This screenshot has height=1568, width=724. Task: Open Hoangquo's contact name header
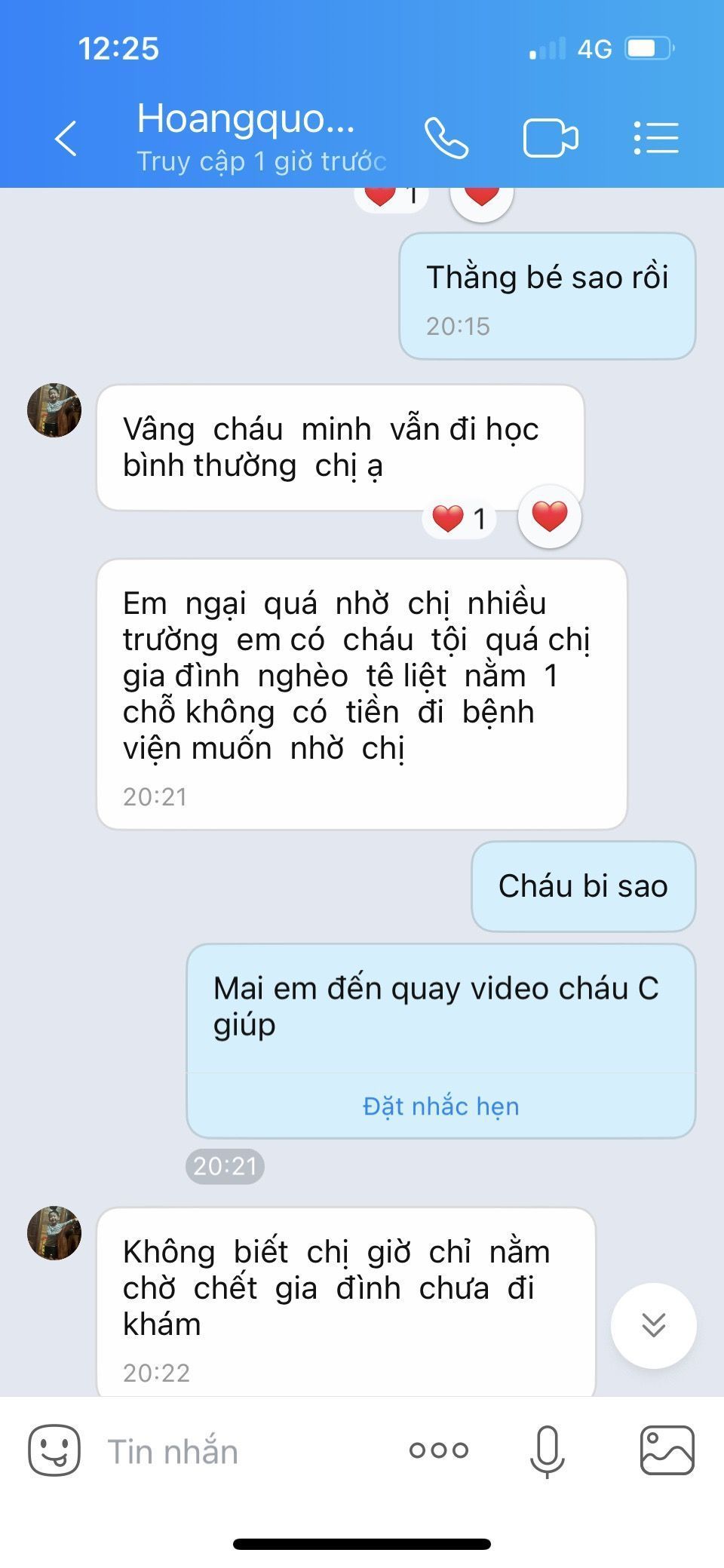[246, 119]
